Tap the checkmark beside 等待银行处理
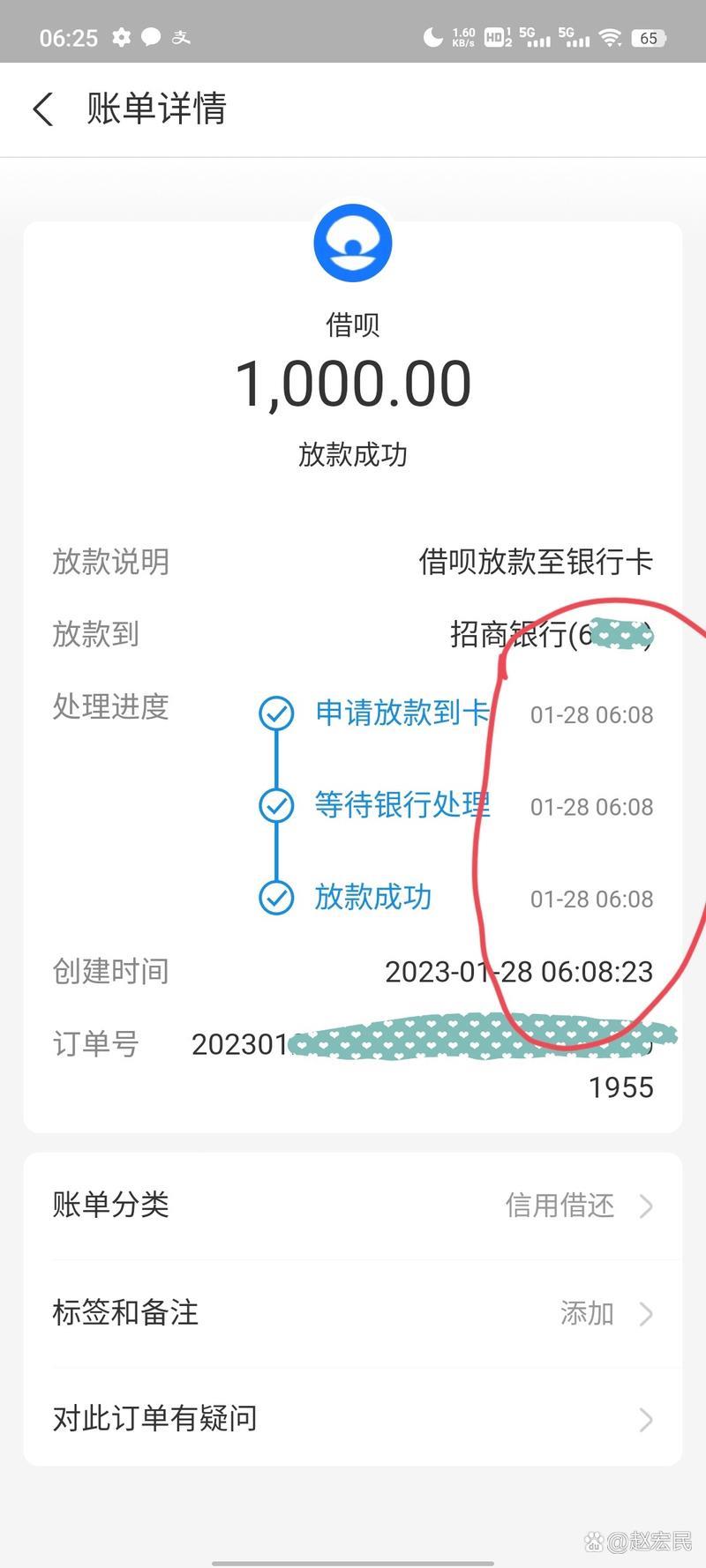706x1568 pixels. [x=276, y=805]
